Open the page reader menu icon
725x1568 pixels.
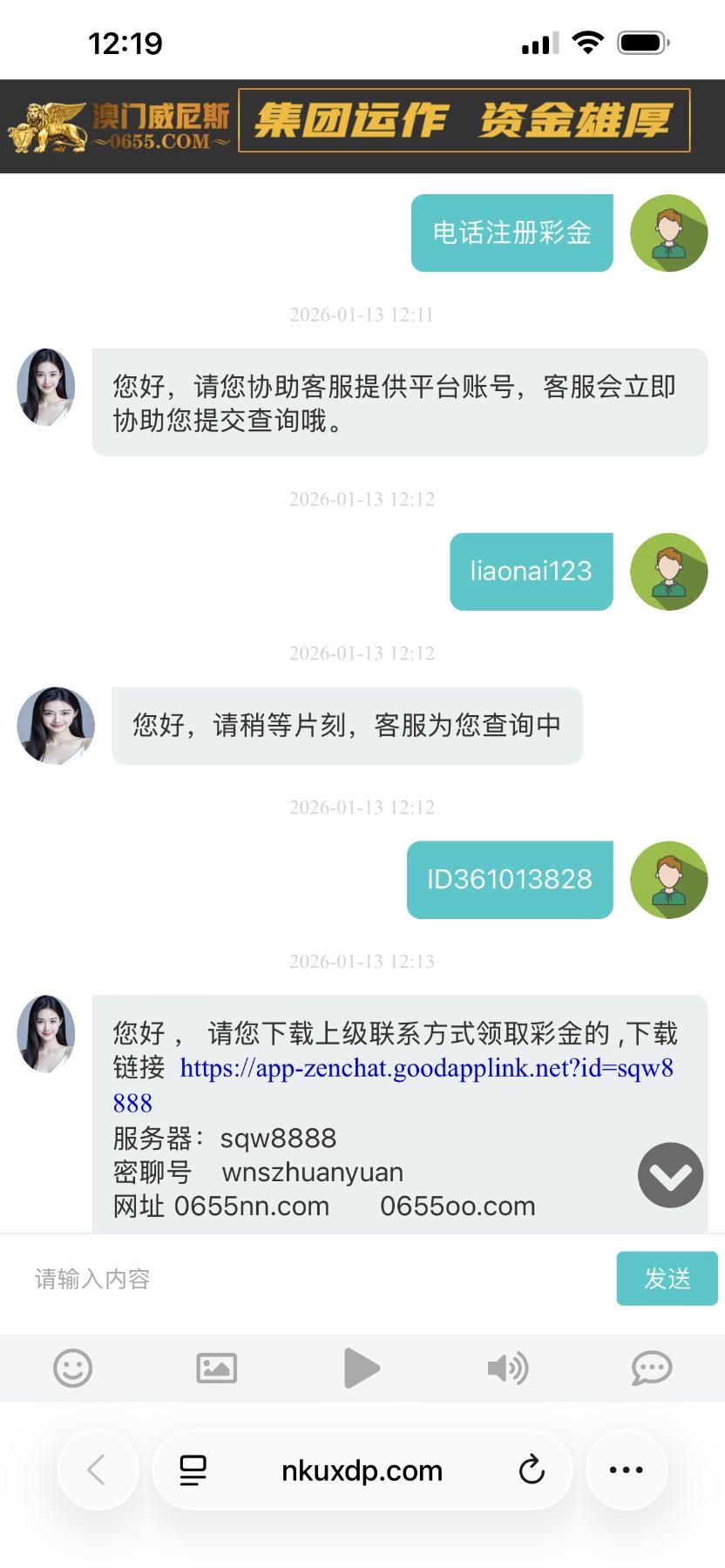tap(193, 1470)
